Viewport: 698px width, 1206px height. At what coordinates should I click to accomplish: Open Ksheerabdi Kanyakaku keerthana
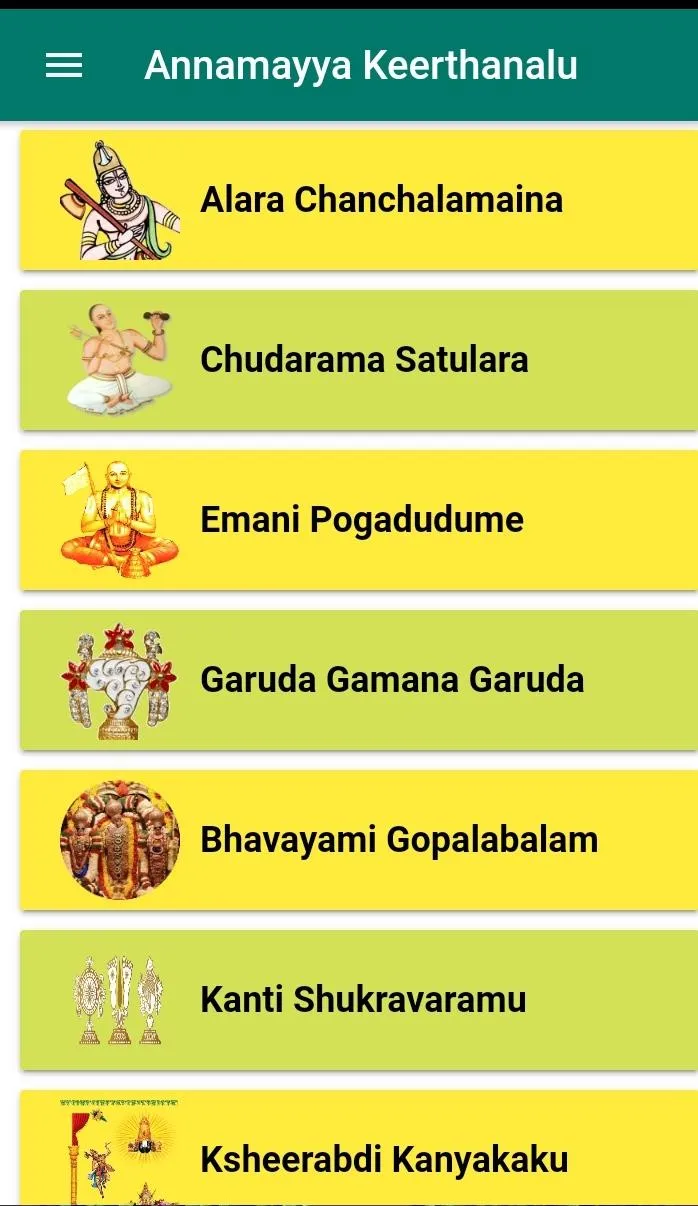(359, 1148)
